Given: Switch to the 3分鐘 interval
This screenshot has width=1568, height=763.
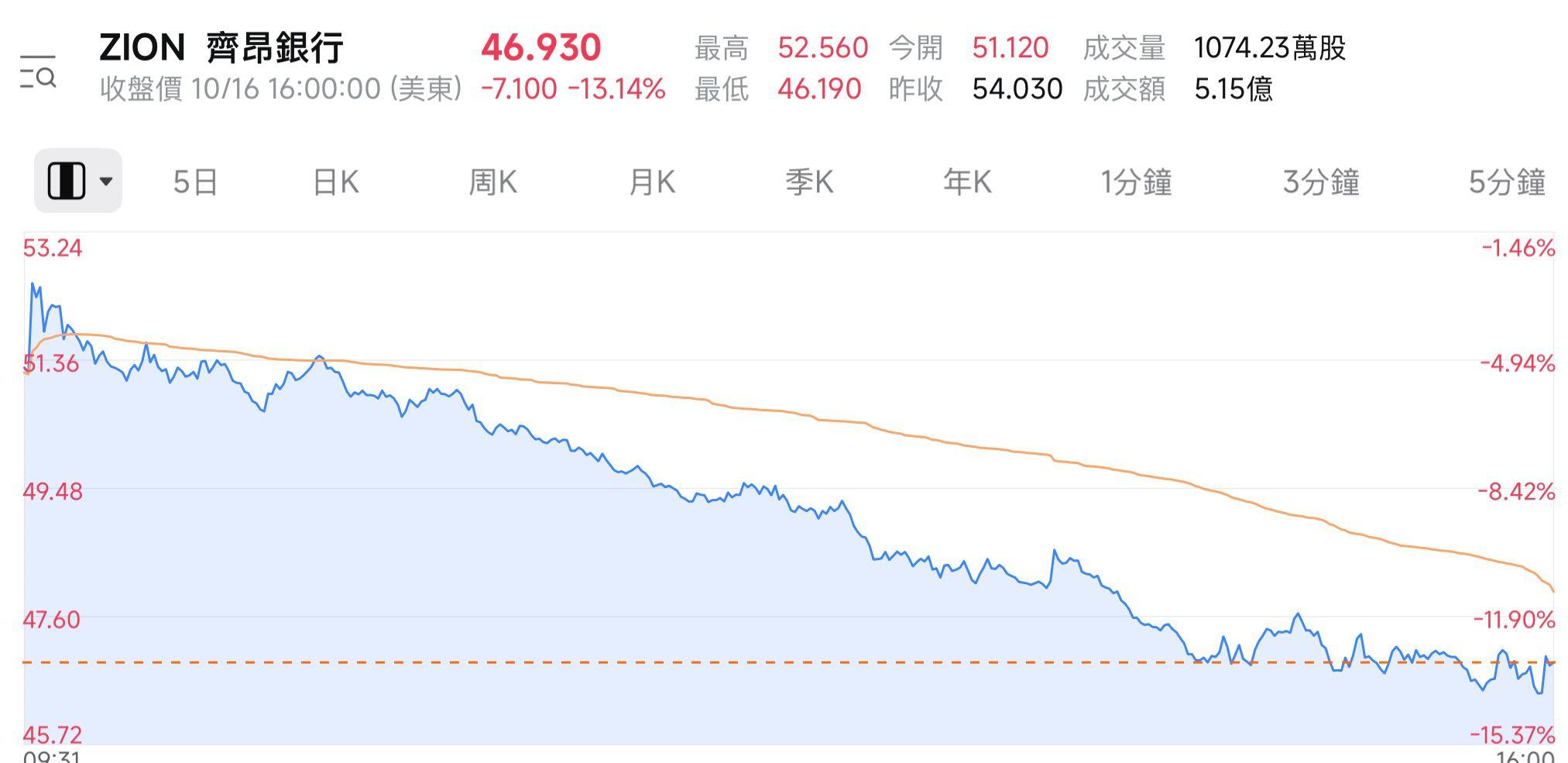Looking at the screenshot, I should tap(1321, 183).
